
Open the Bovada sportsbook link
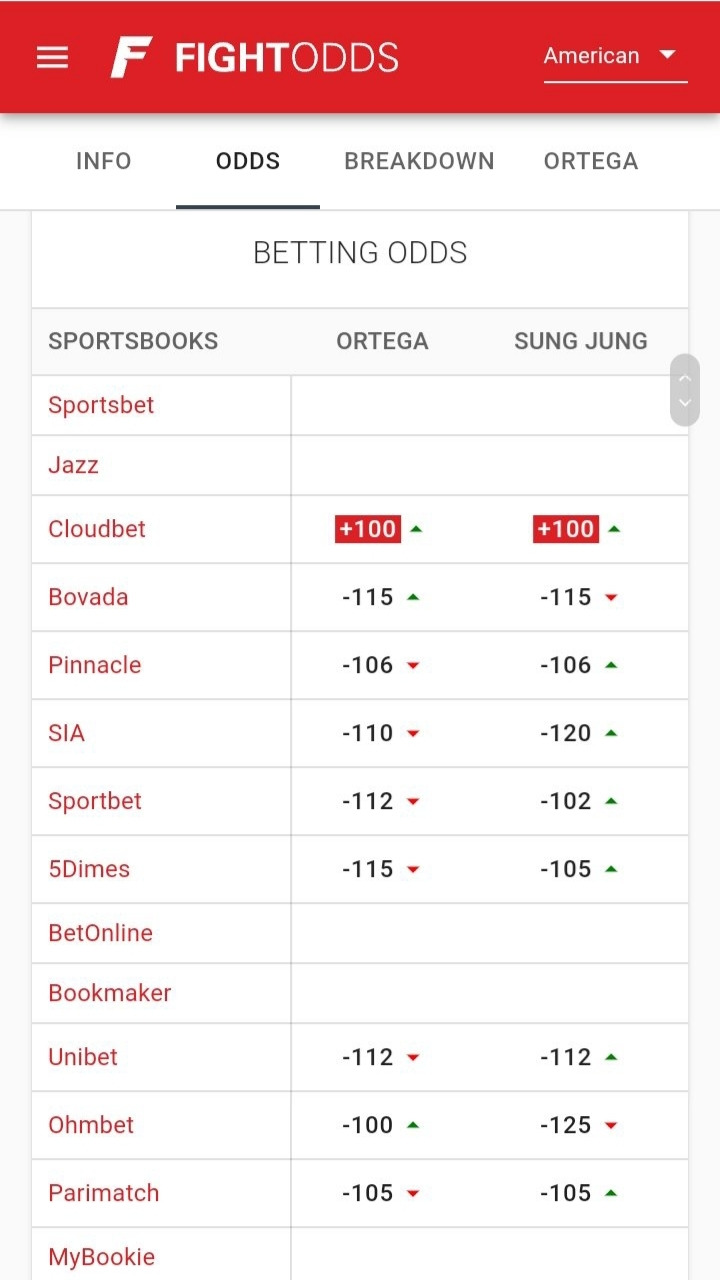coord(88,597)
